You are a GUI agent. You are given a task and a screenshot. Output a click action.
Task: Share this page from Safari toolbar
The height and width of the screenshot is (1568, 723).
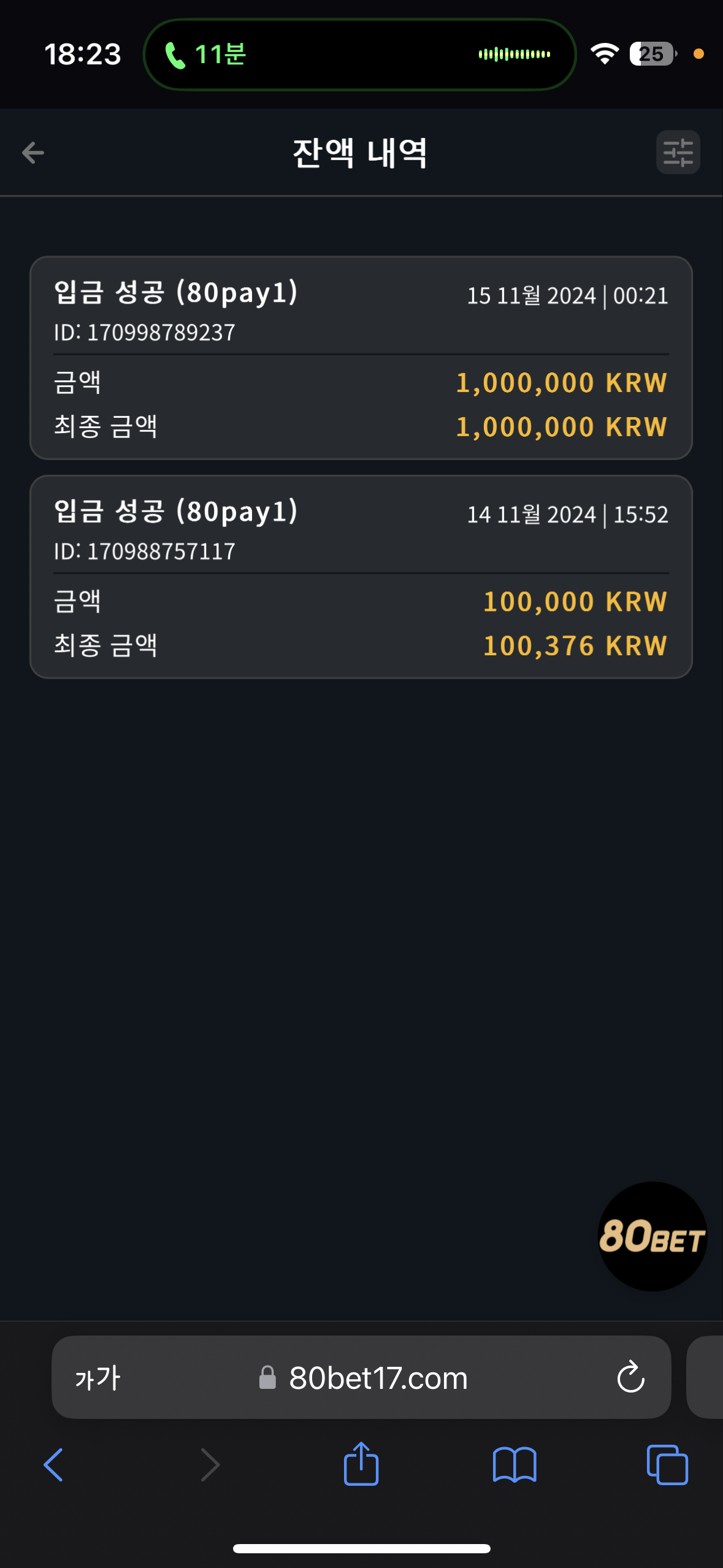(361, 1463)
